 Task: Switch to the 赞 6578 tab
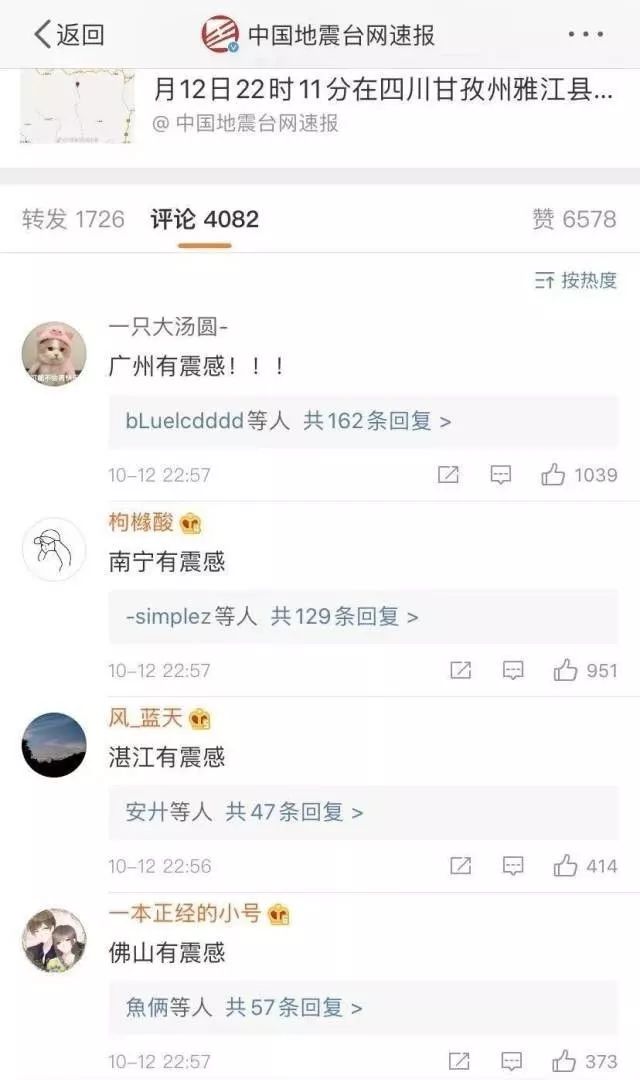574,219
